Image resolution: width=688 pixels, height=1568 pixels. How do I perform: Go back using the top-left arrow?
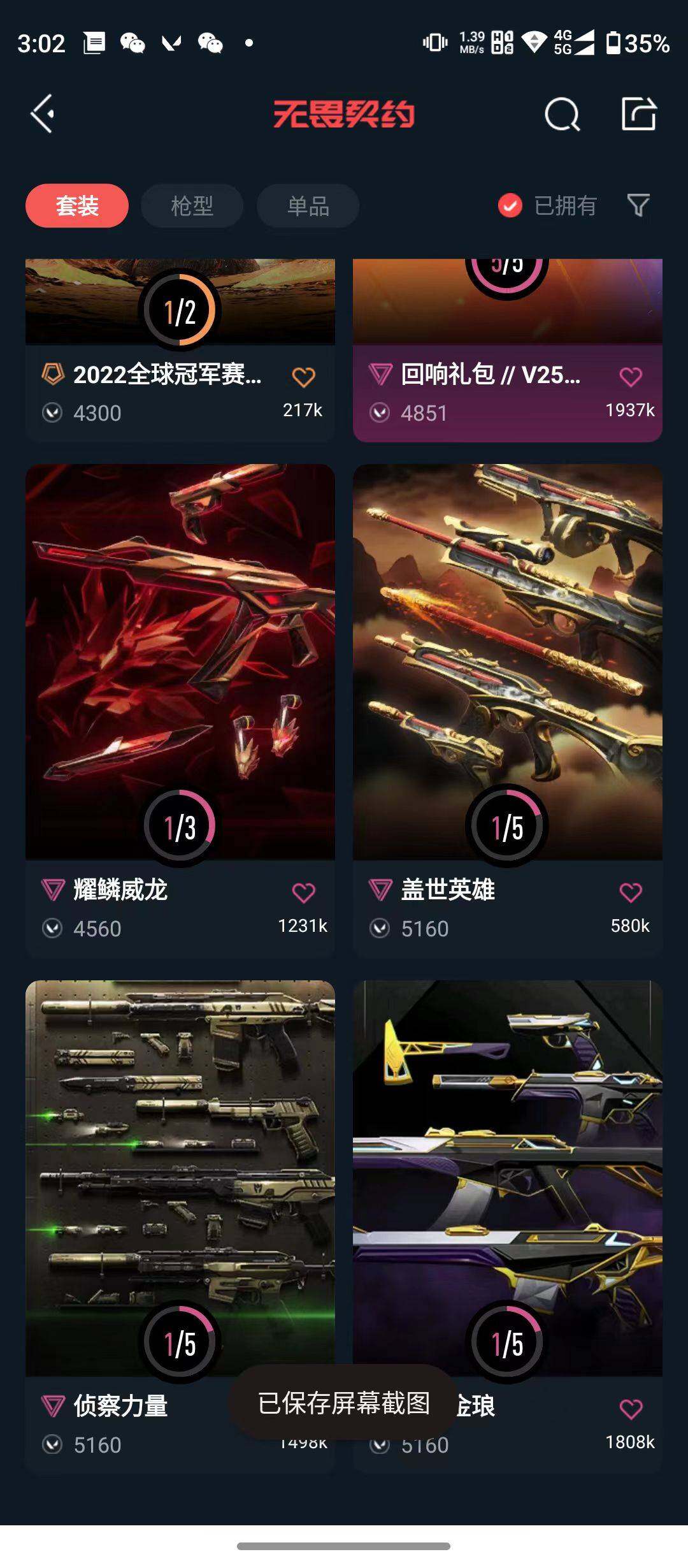pyautogui.click(x=43, y=114)
